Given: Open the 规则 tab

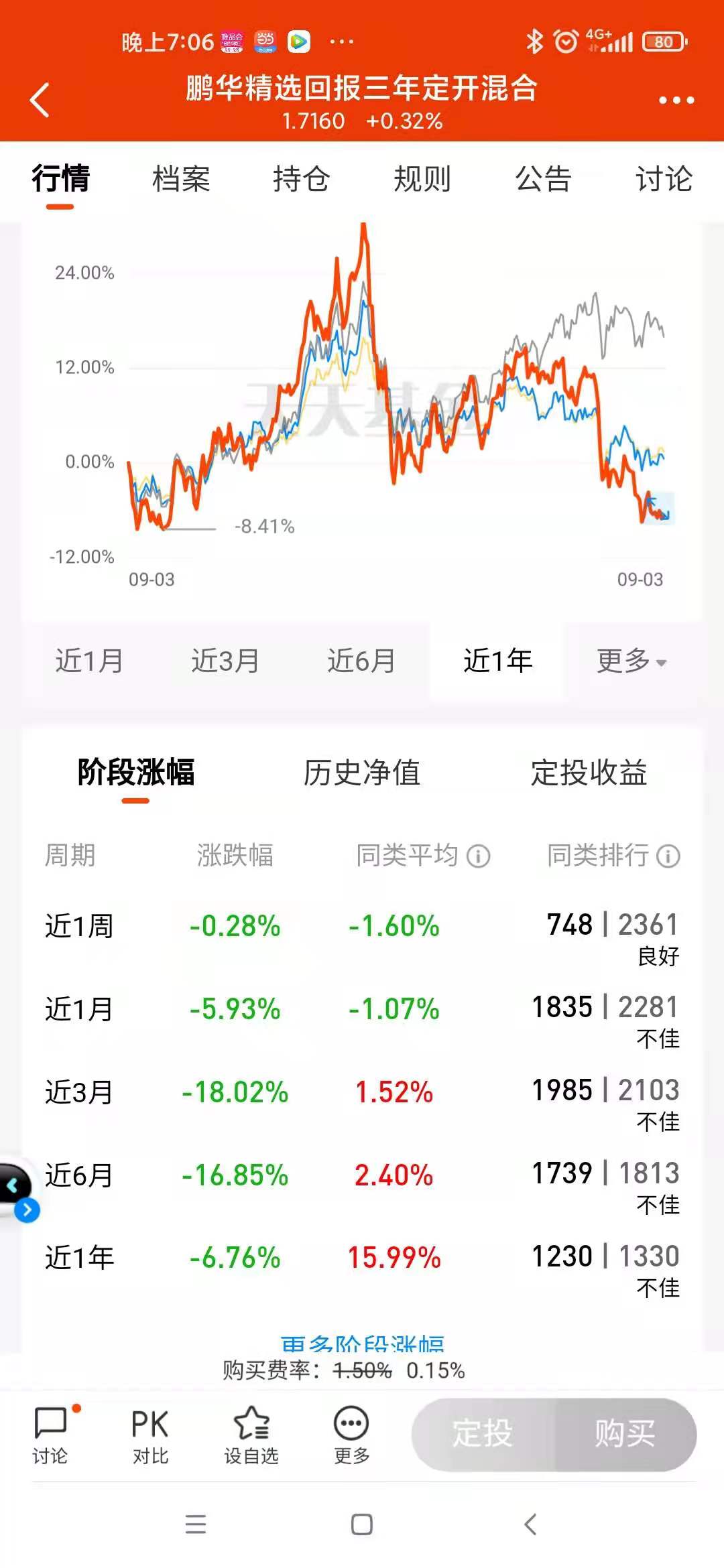Looking at the screenshot, I should (422, 180).
